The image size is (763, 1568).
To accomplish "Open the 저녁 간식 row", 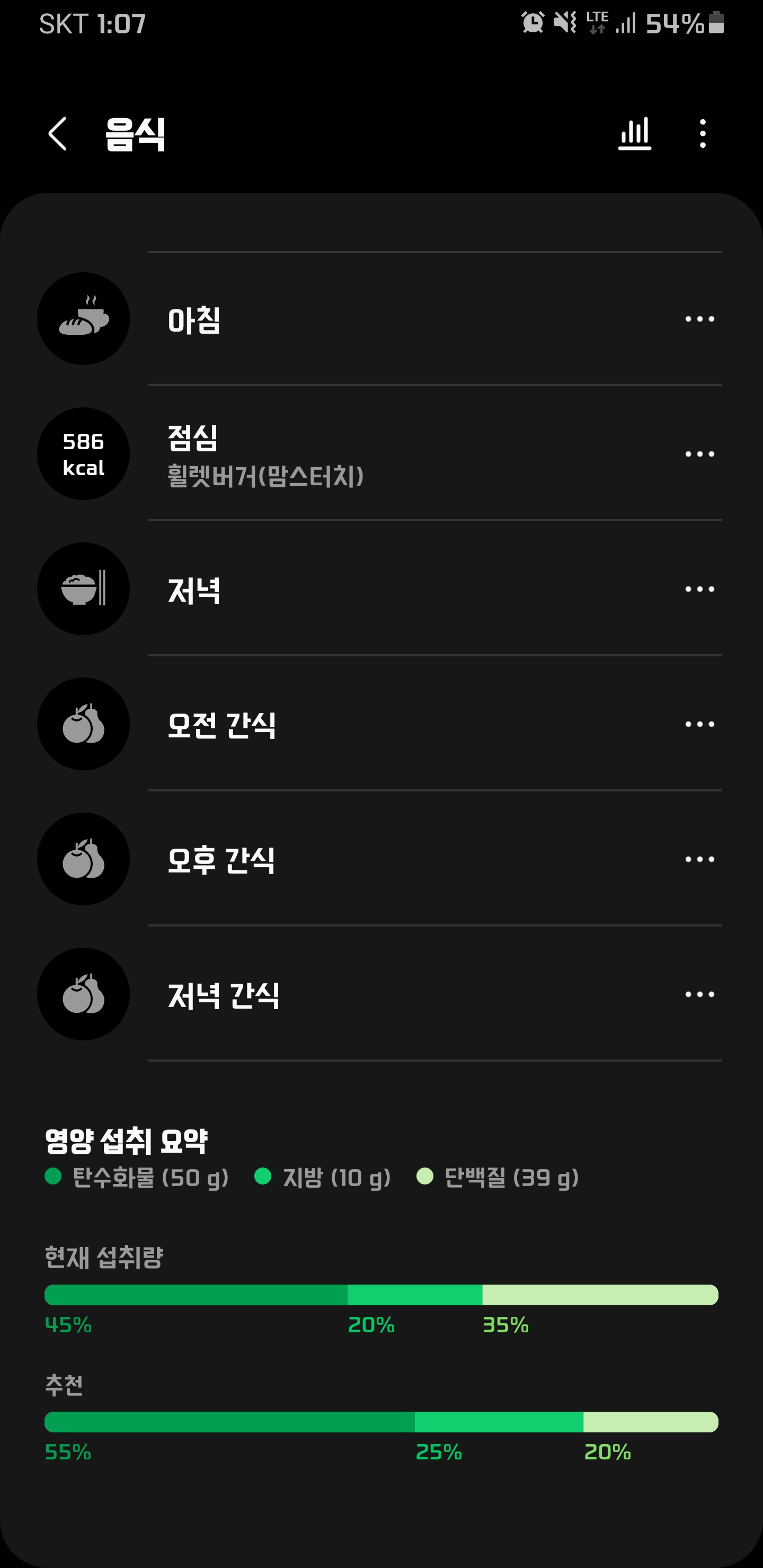I will (x=381, y=994).
